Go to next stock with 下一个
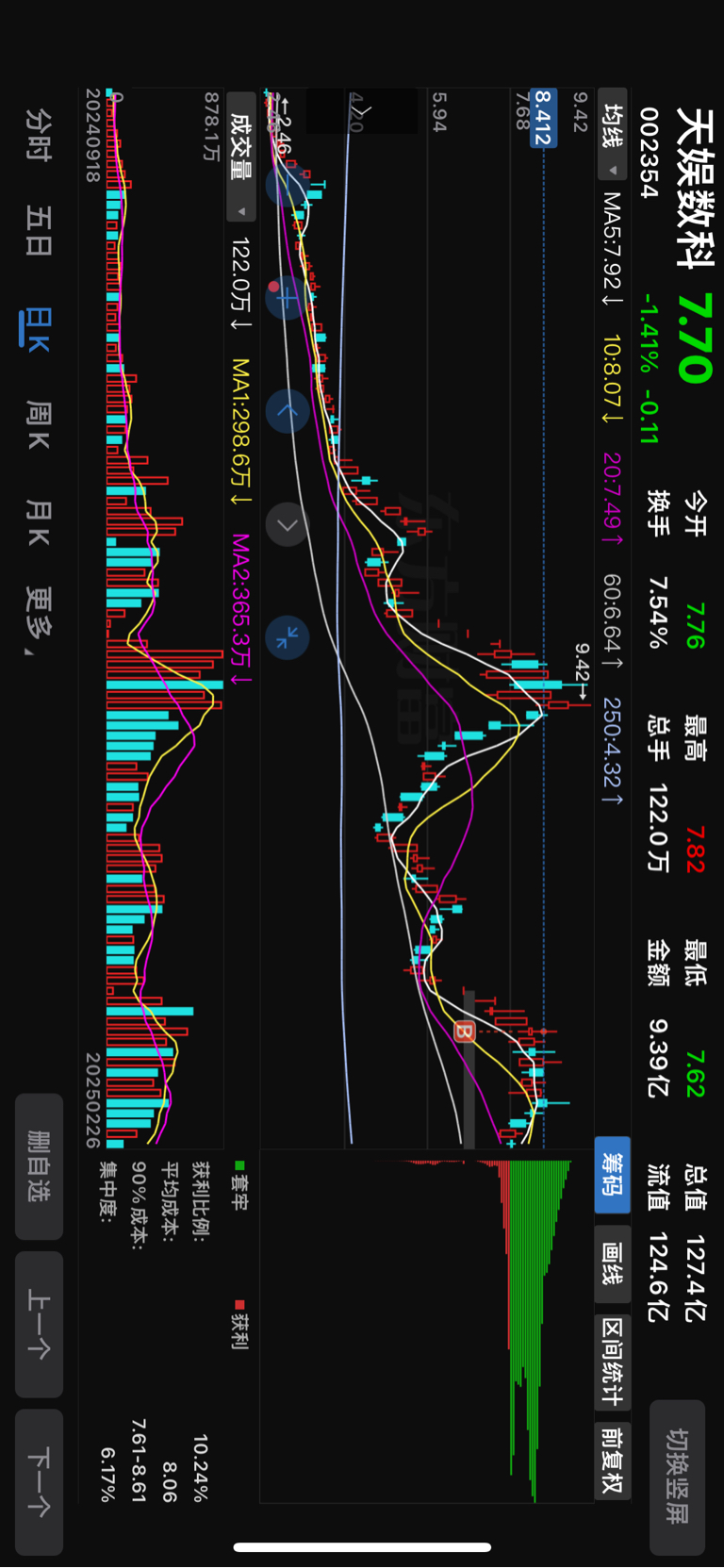The image size is (724, 1568). [x=39, y=1481]
